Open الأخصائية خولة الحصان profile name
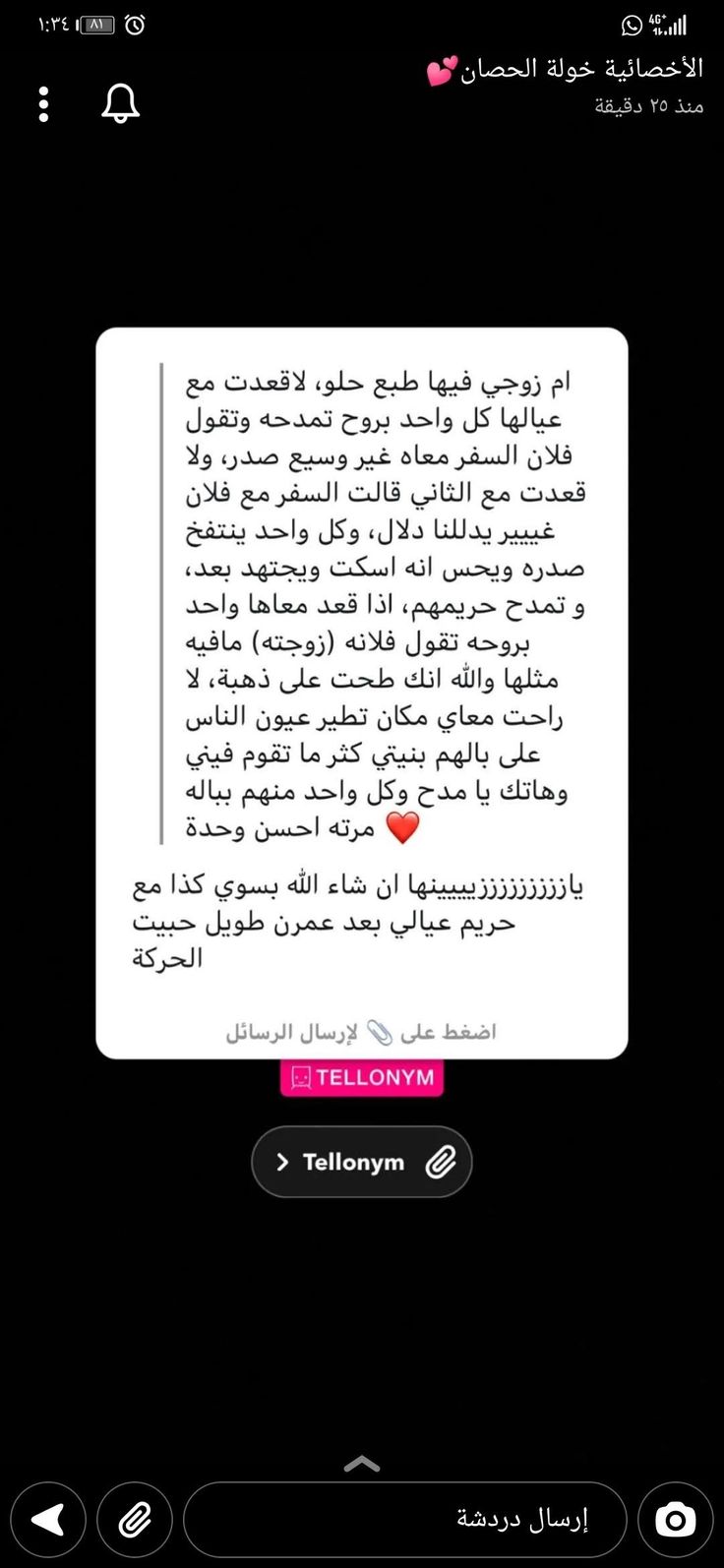 coord(581,69)
